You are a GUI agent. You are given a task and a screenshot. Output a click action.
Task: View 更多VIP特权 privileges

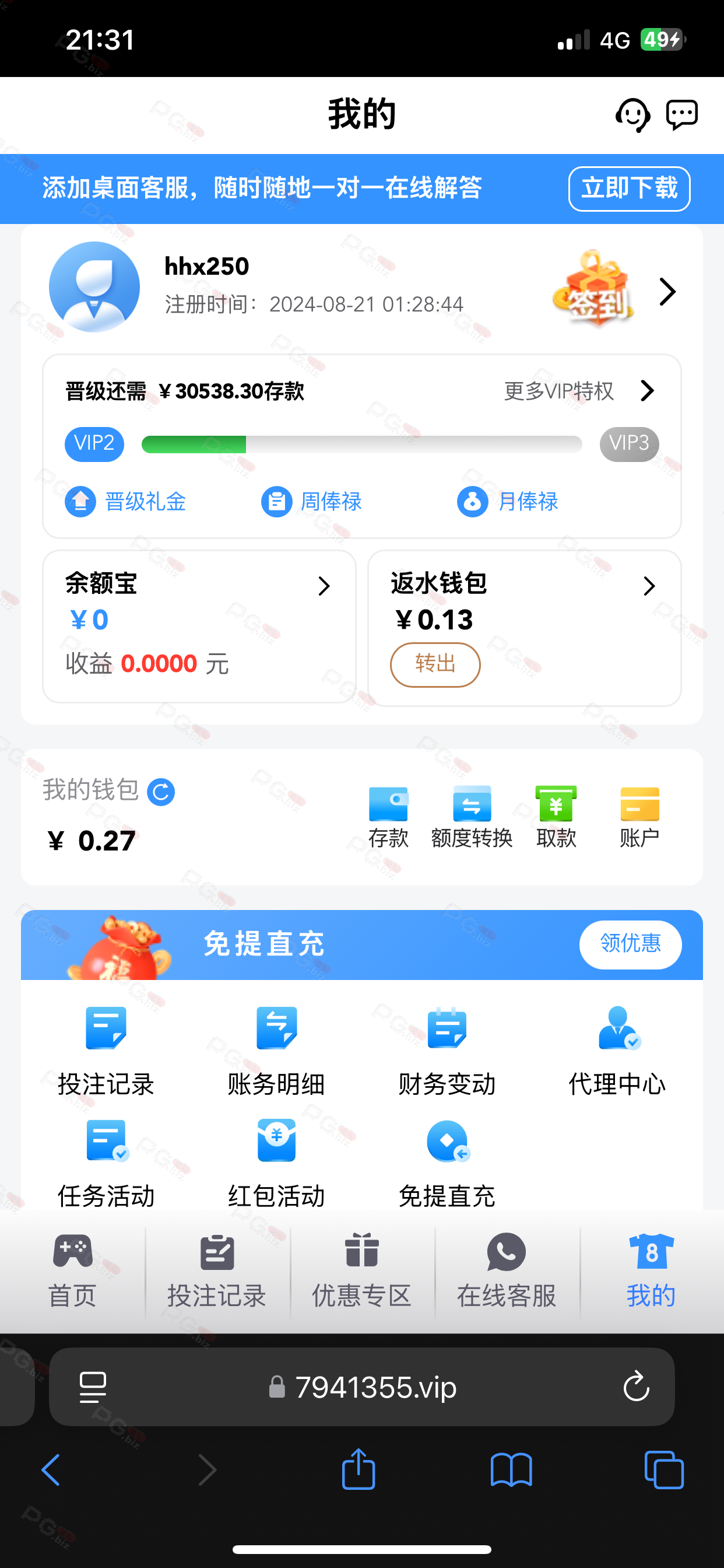click(579, 391)
